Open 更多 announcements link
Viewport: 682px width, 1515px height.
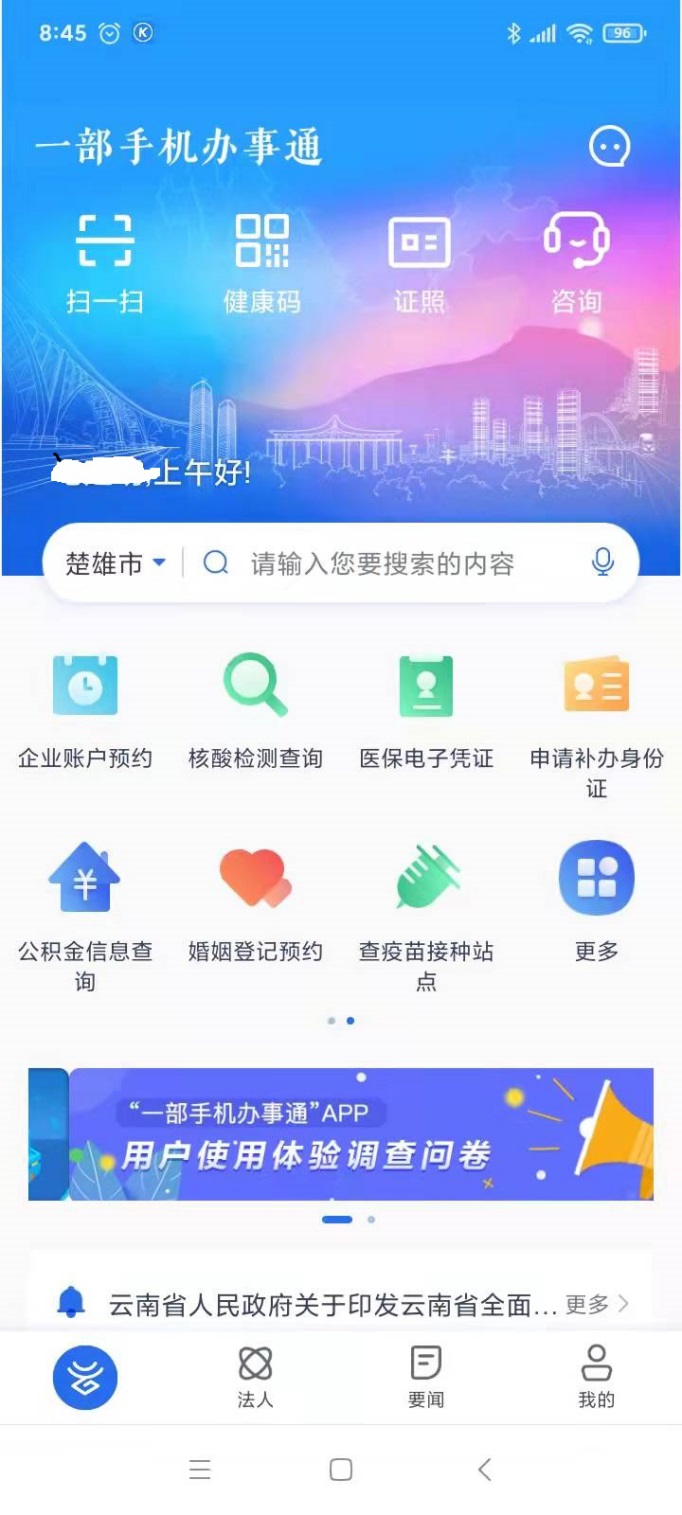[597, 1304]
